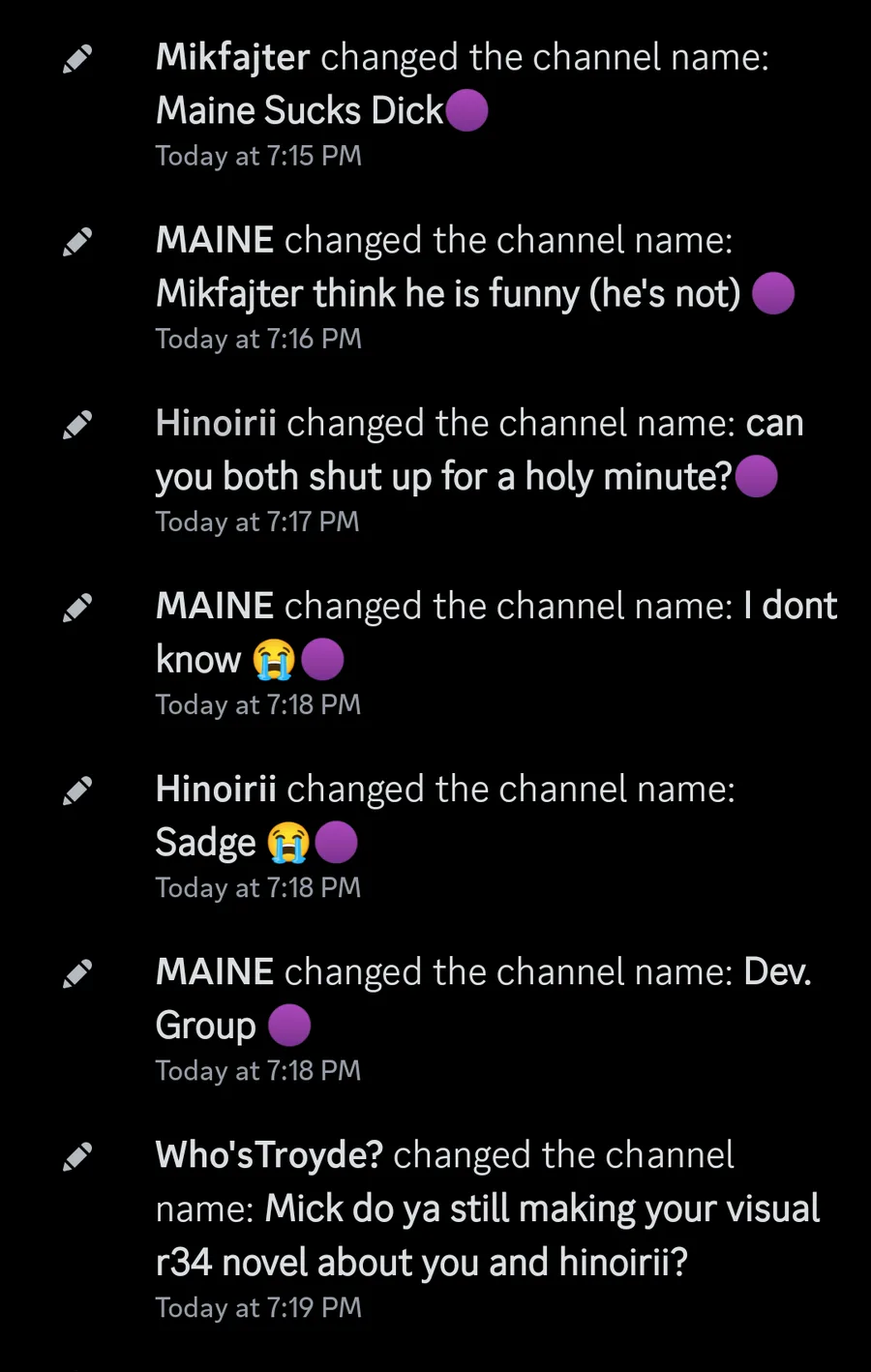This screenshot has height=1372, width=871.
Task: Tap MAINE's name beside "Mikfajter think he is funny"
Action: pos(214,240)
